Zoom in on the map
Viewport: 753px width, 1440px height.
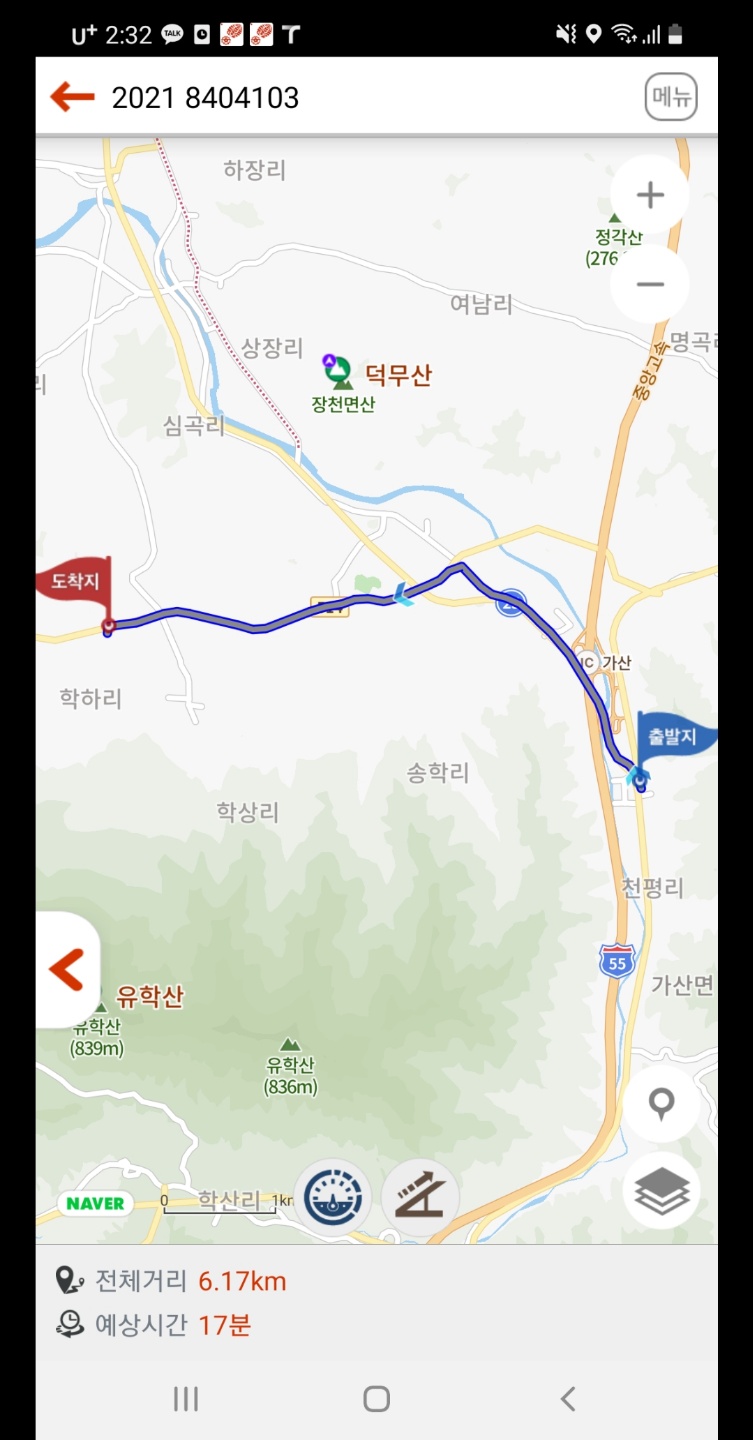coord(650,195)
